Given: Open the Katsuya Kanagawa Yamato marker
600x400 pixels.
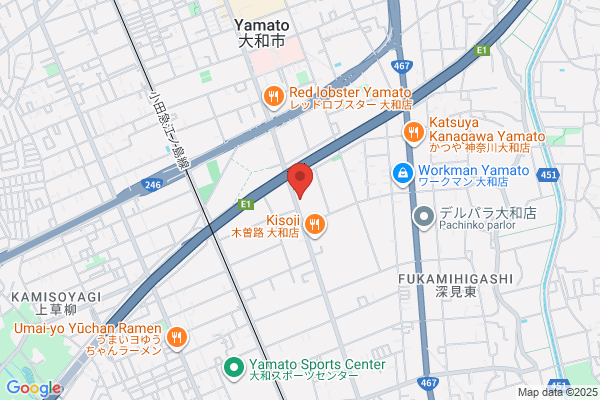Looking at the screenshot, I should tap(414, 133).
